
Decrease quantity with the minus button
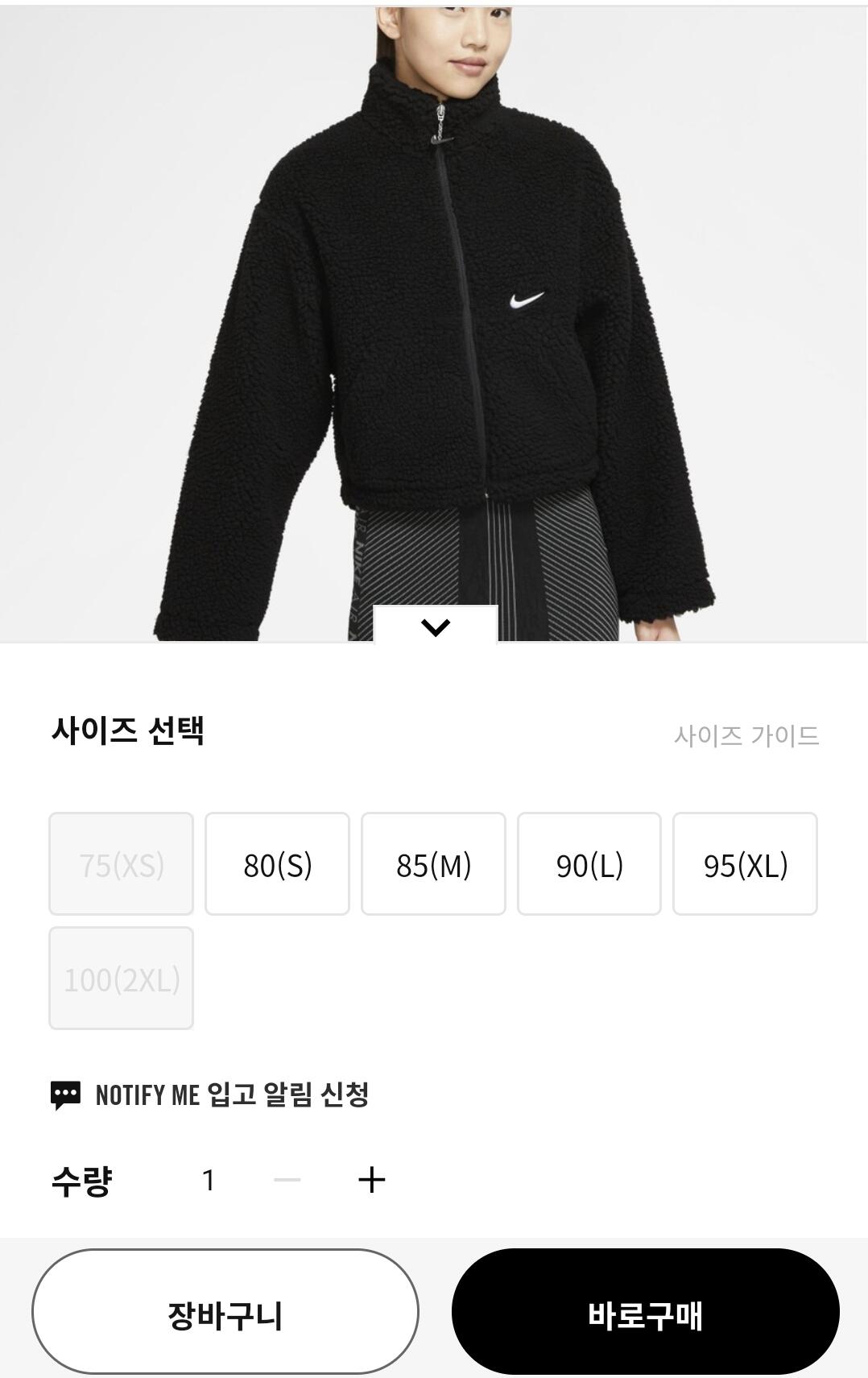pyautogui.click(x=287, y=1180)
